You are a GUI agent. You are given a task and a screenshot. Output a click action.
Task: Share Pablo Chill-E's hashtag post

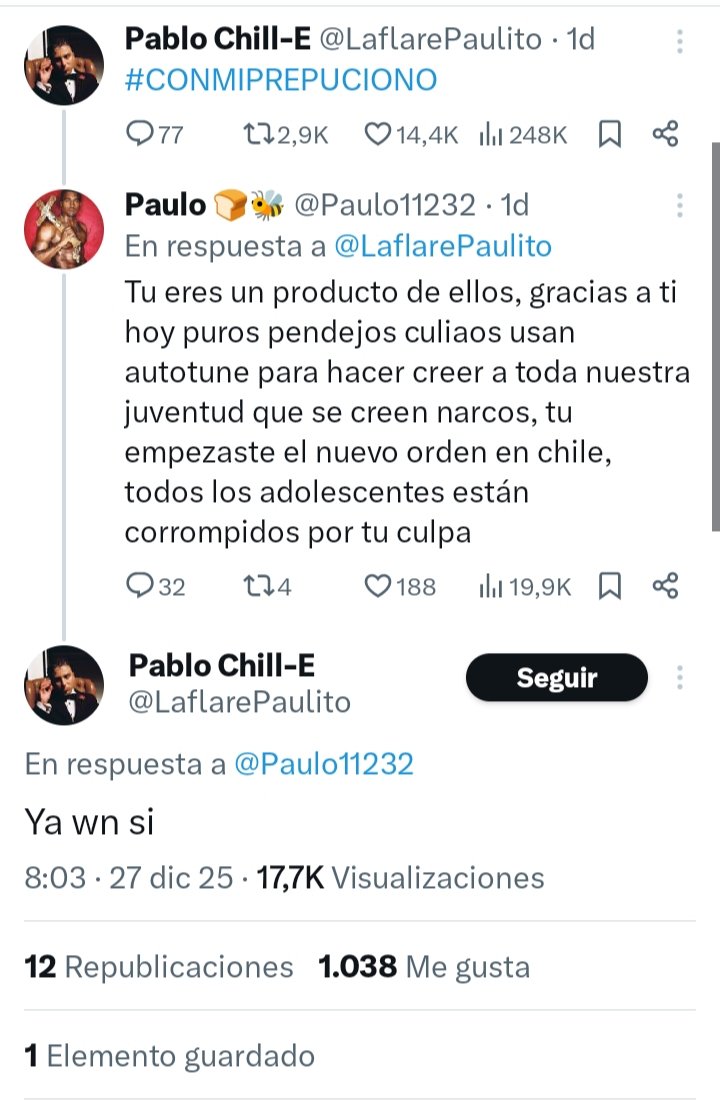coord(665,134)
